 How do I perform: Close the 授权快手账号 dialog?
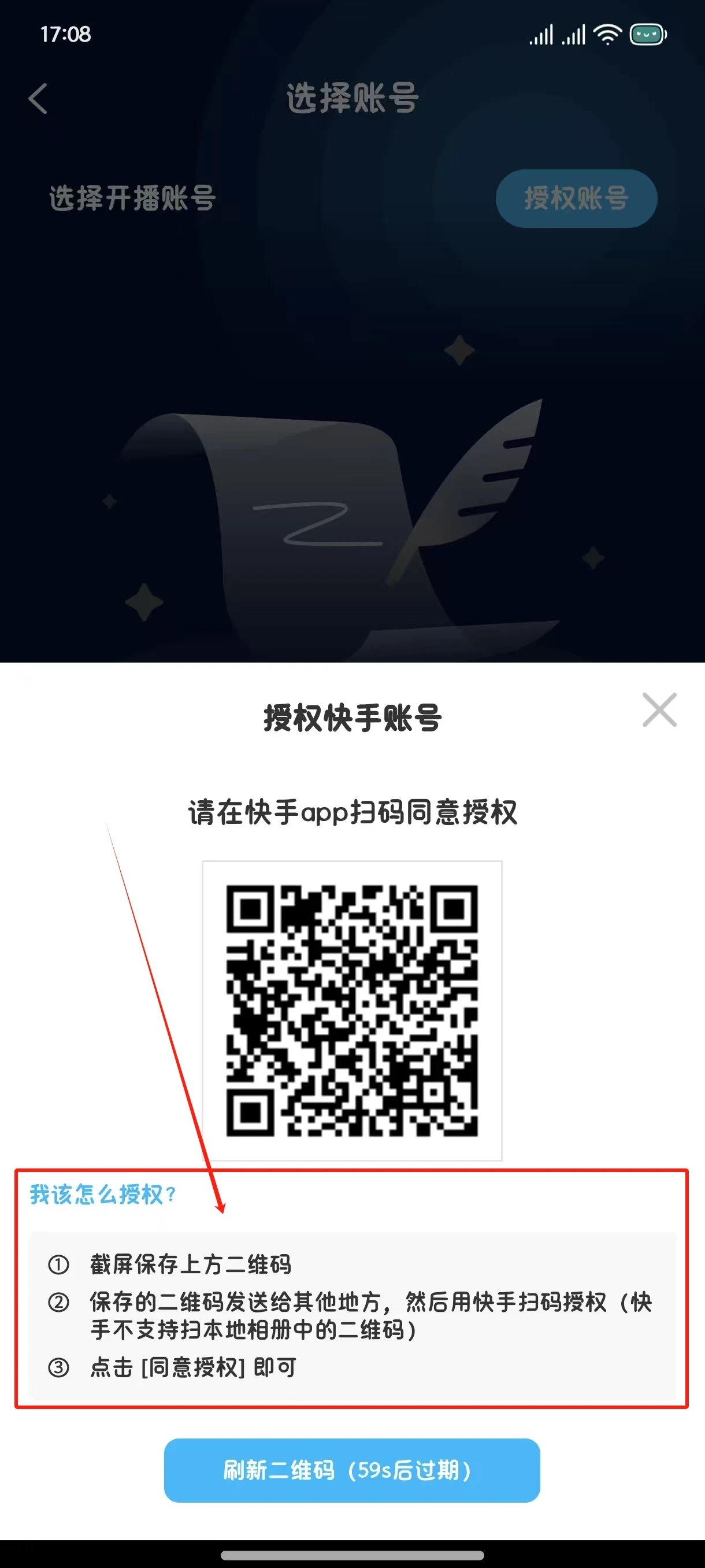pos(659,710)
